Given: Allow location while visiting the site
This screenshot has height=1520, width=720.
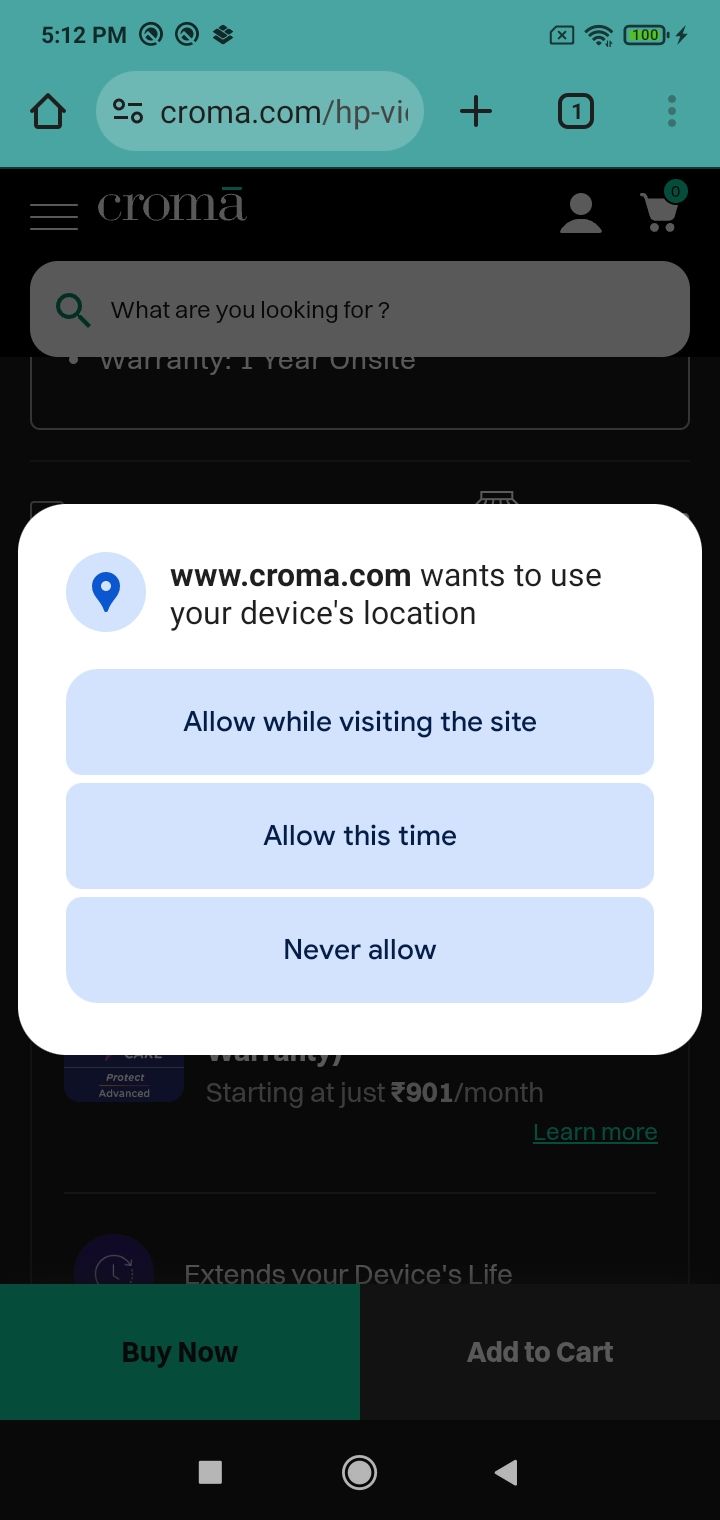Looking at the screenshot, I should click(360, 722).
